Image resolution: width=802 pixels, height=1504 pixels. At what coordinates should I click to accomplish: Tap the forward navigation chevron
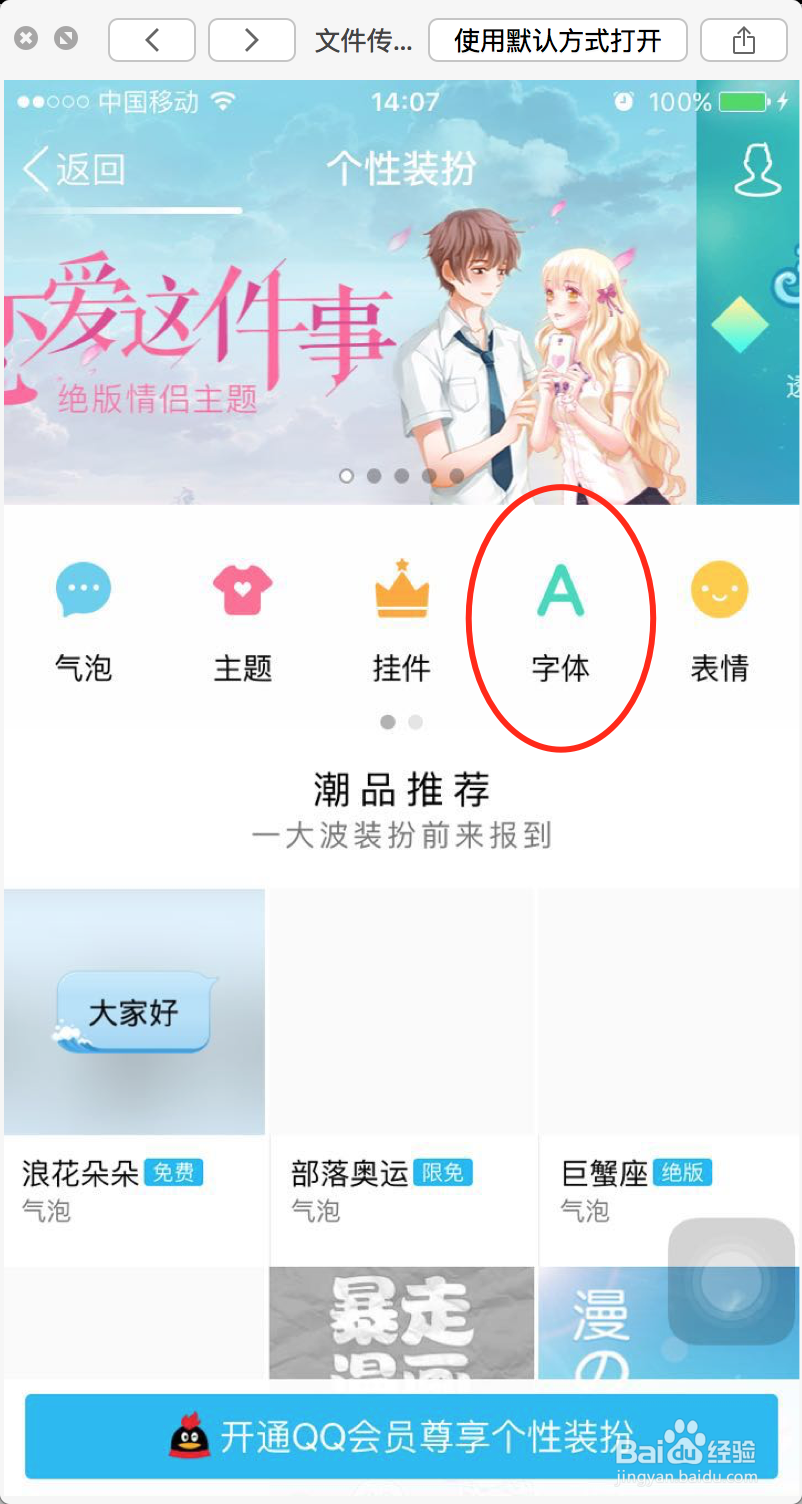click(251, 40)
